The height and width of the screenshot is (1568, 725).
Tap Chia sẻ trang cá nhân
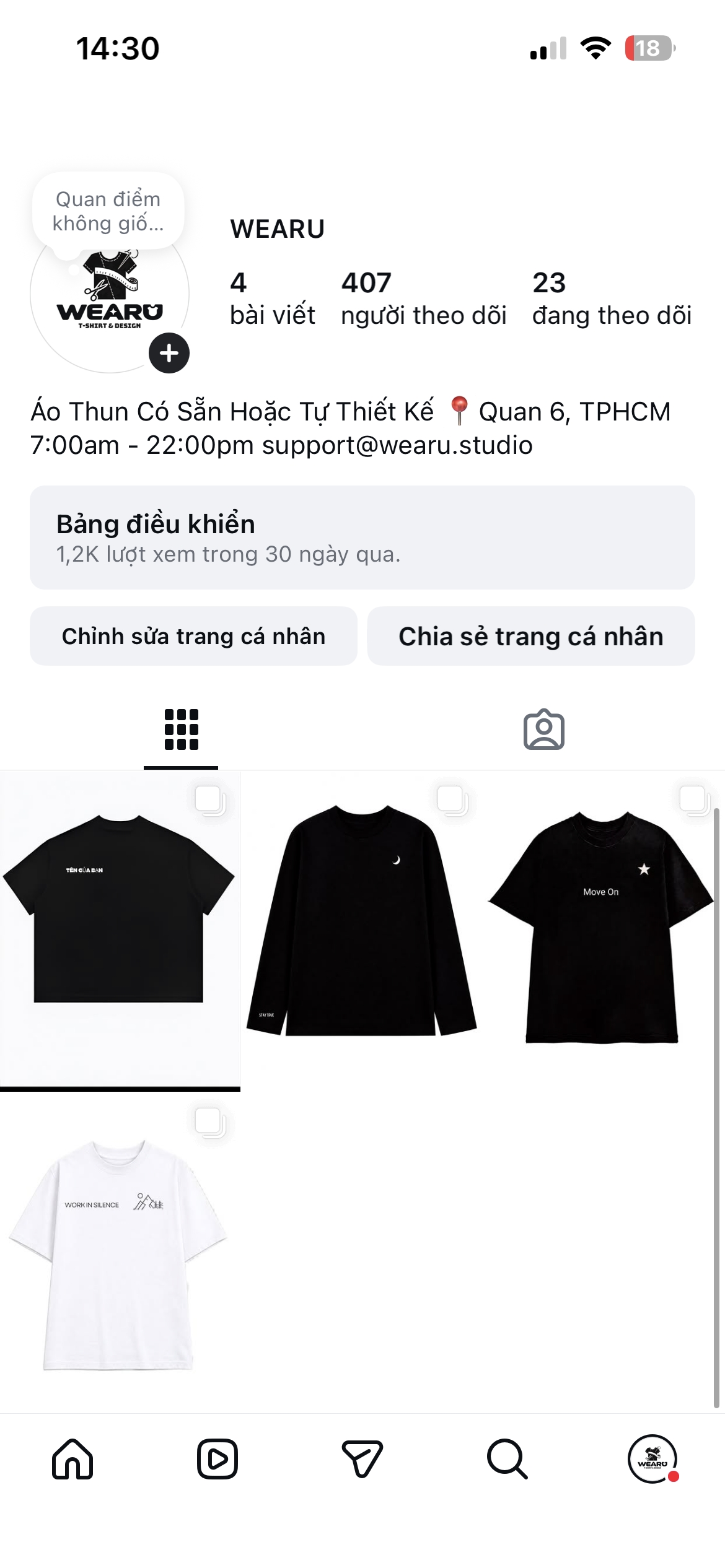click(531, 636)
